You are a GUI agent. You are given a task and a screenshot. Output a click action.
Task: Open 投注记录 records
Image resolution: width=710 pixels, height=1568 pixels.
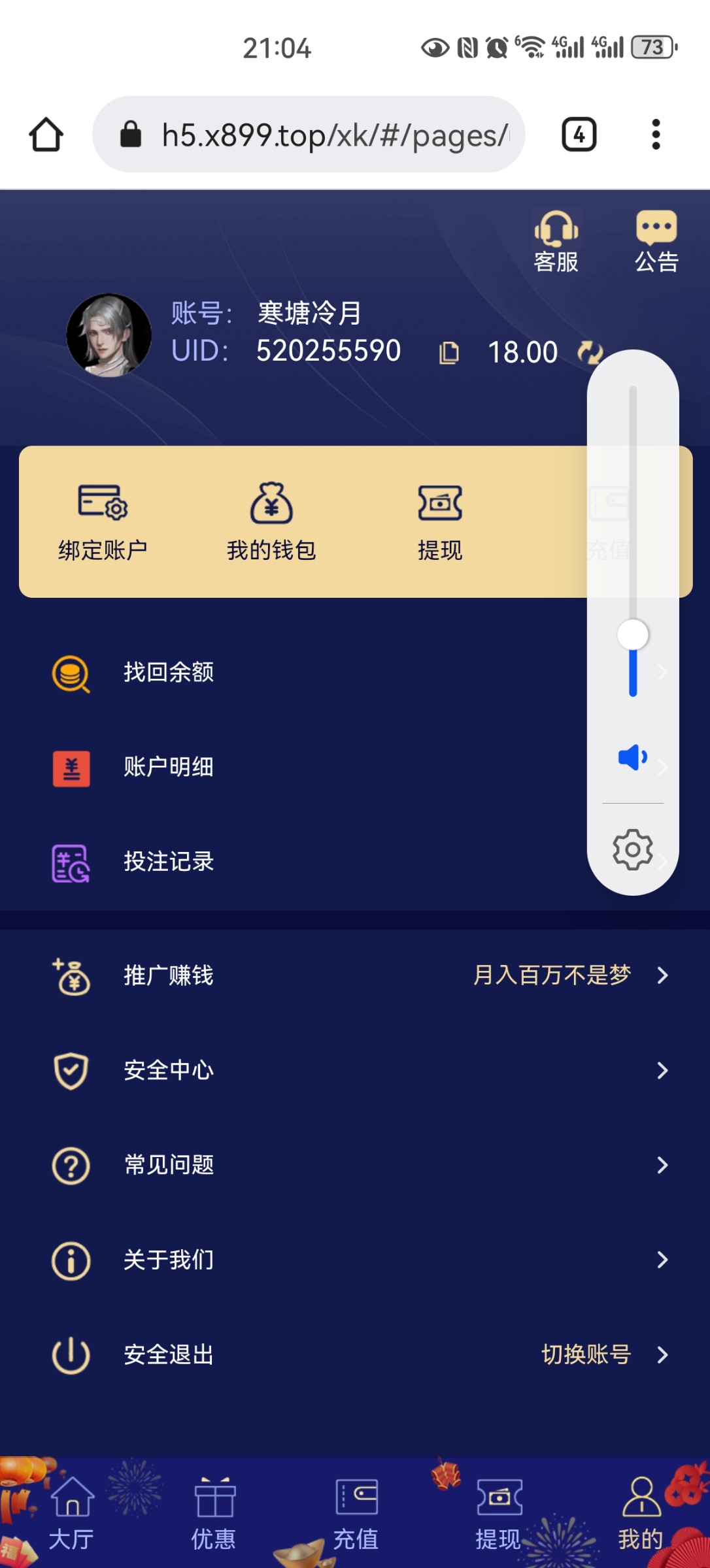tap(355, 862)
